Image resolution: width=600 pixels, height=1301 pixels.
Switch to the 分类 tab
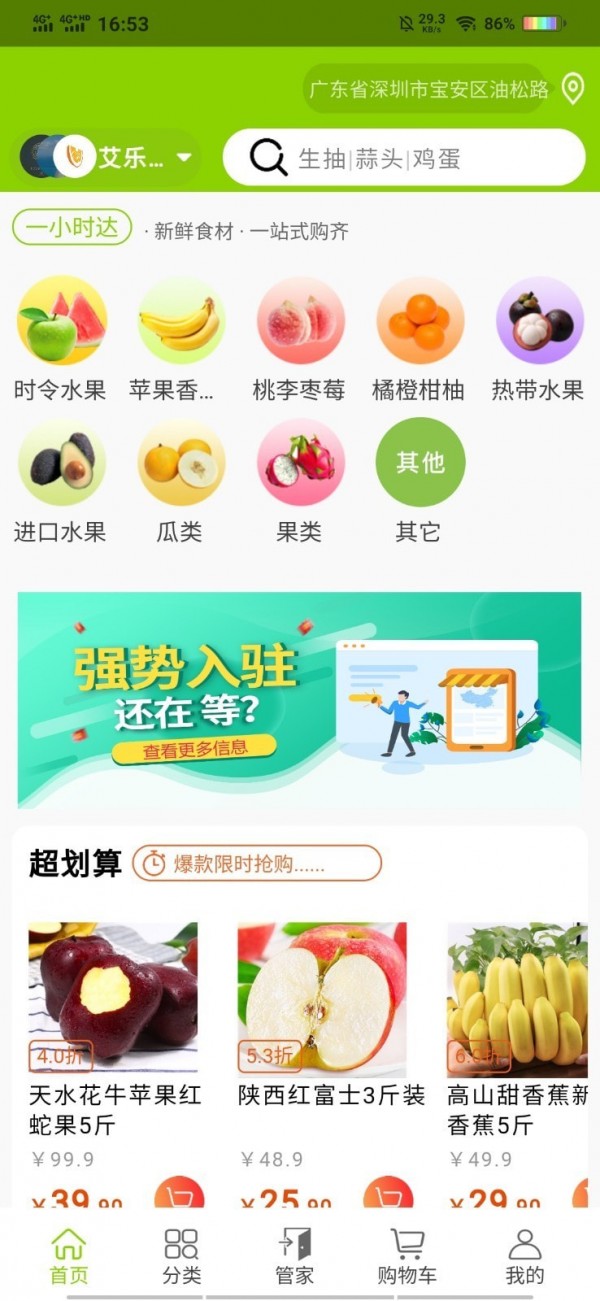click(x=182, y=1256)
